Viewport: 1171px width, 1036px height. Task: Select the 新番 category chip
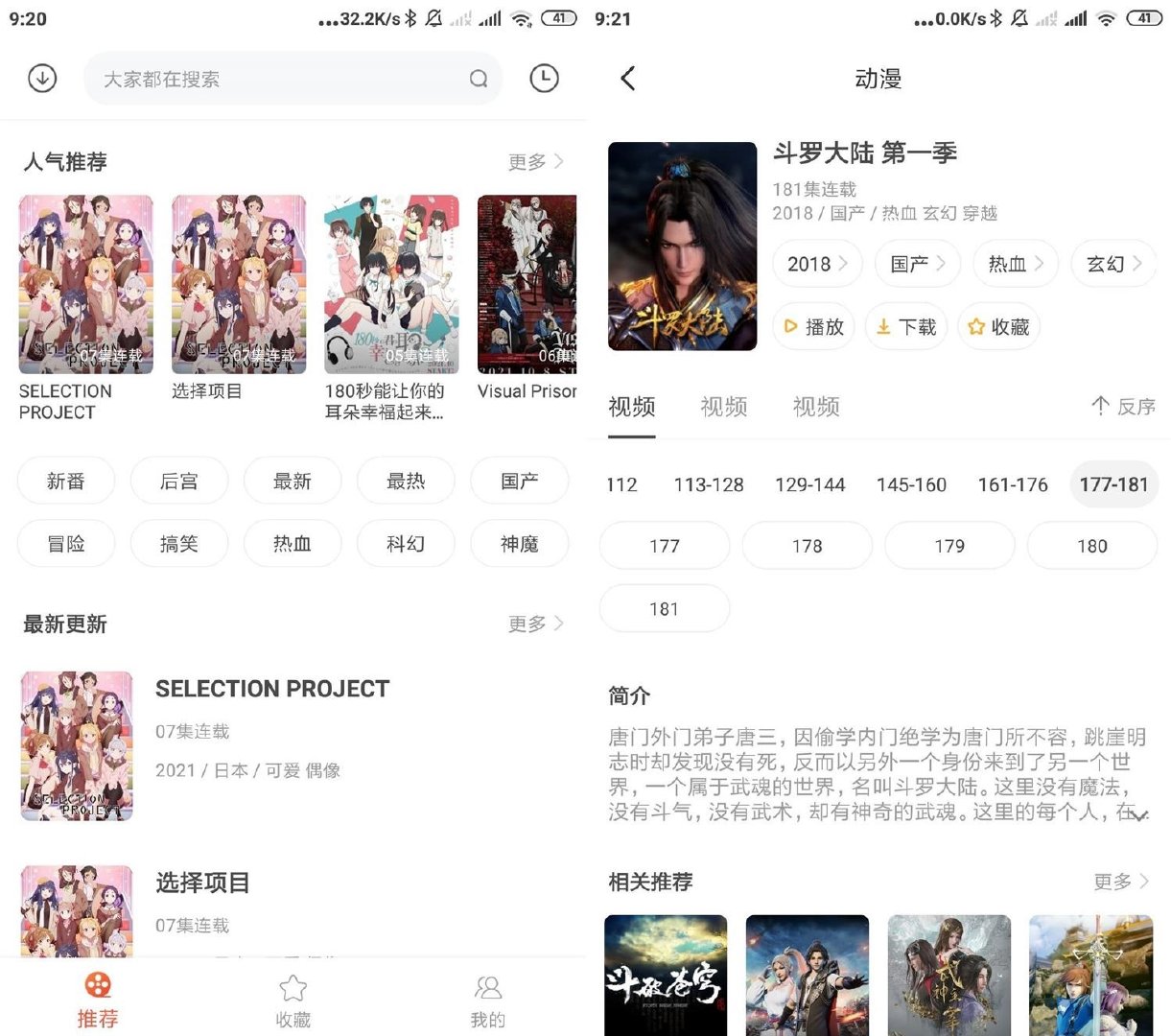click(66, 481)
